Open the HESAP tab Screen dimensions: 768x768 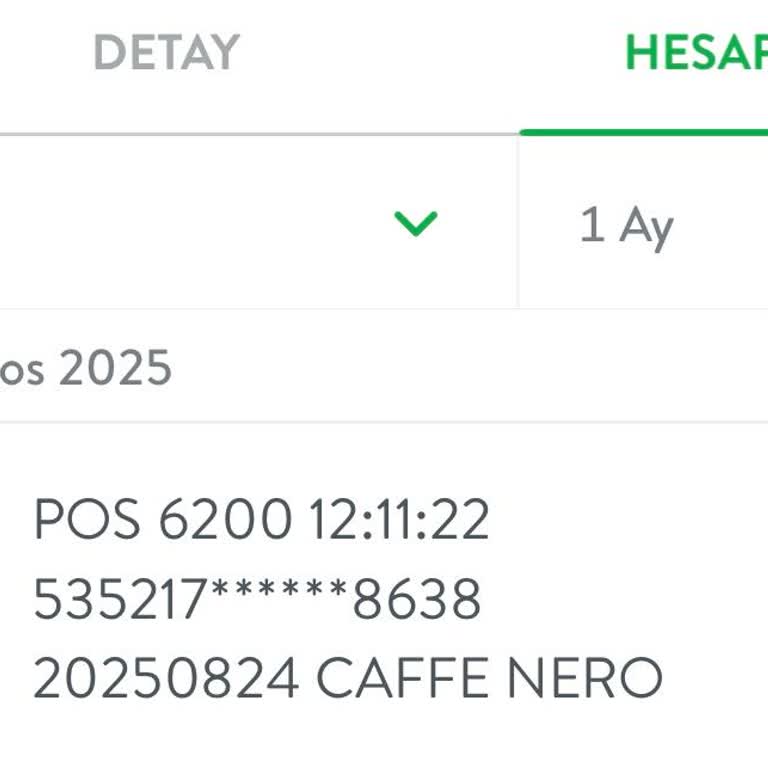pyautogui.click(x=695, y=53)
